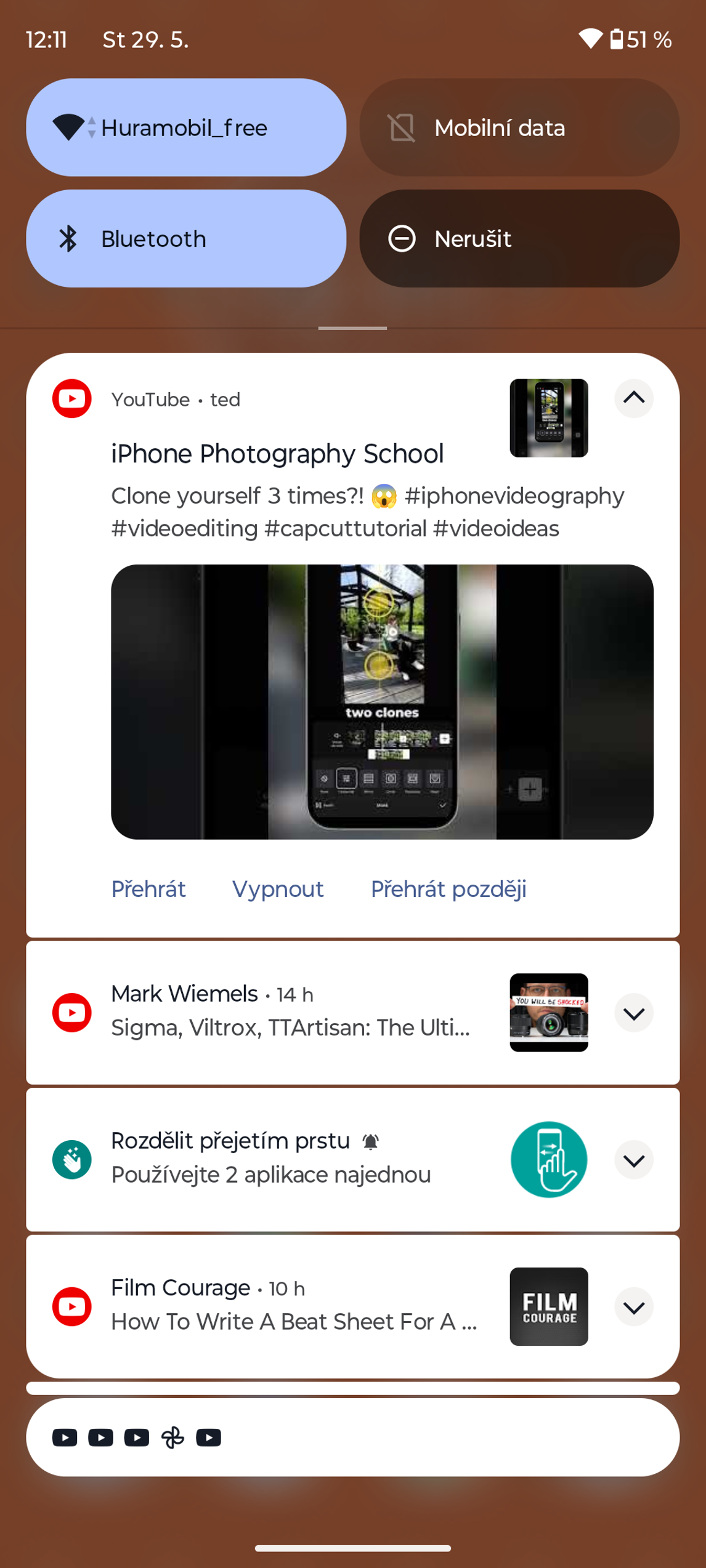The image size is (706, 1568).
Task: Enable Nerušit do-not-disturb tile
Action: coord(519,238)
